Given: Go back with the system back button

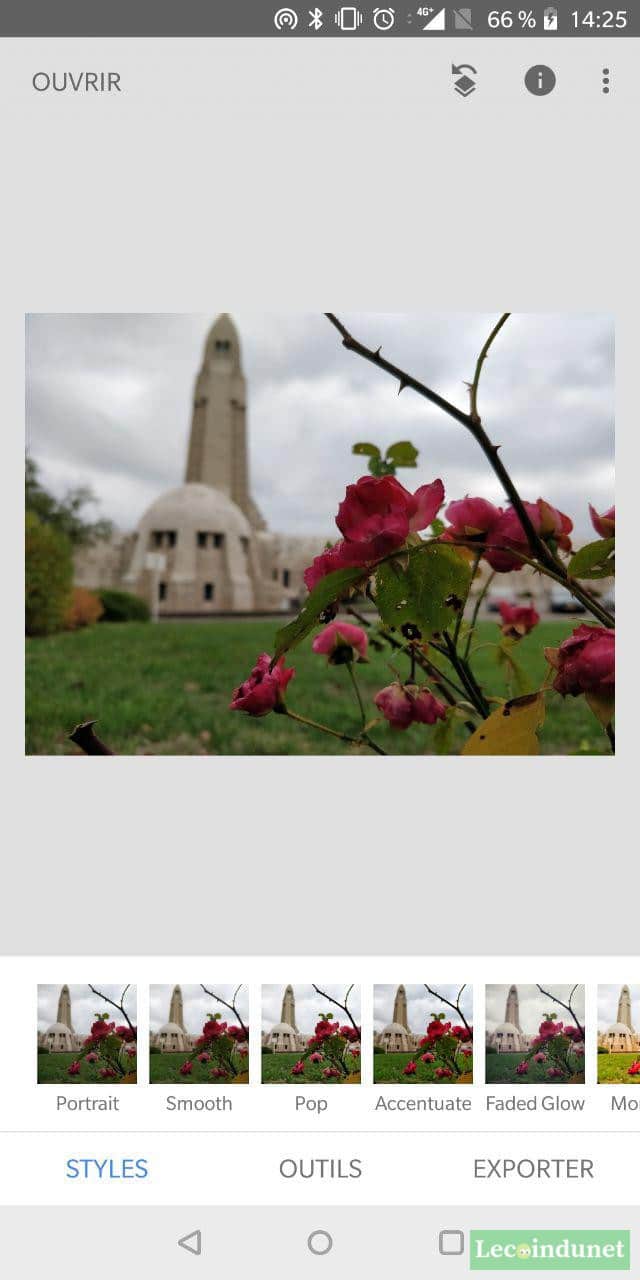Looking at the screenshot, I should [189, 1242].
